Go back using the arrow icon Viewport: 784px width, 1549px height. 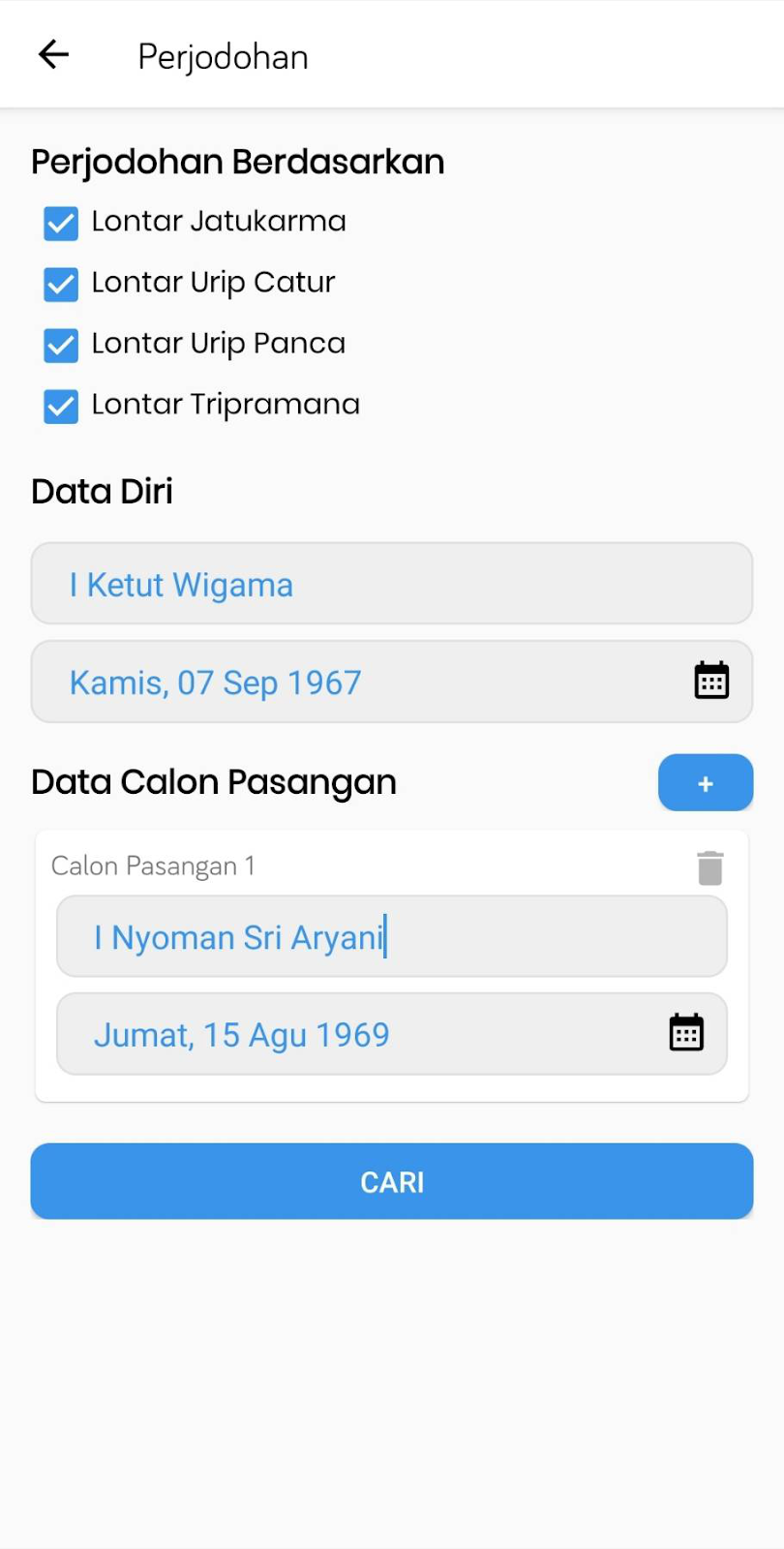click(53, 55)
